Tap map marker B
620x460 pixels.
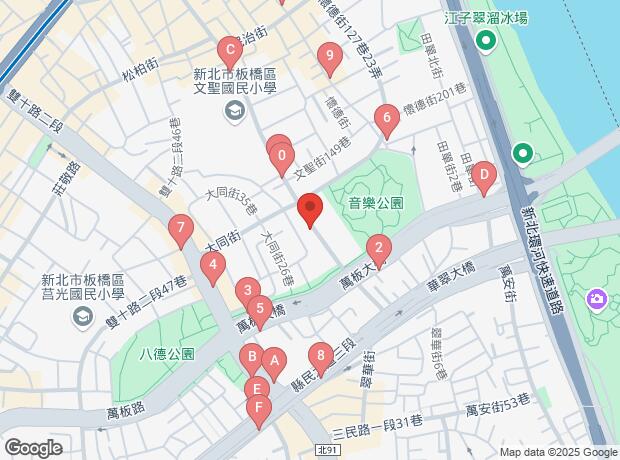(x=251, y=356)
